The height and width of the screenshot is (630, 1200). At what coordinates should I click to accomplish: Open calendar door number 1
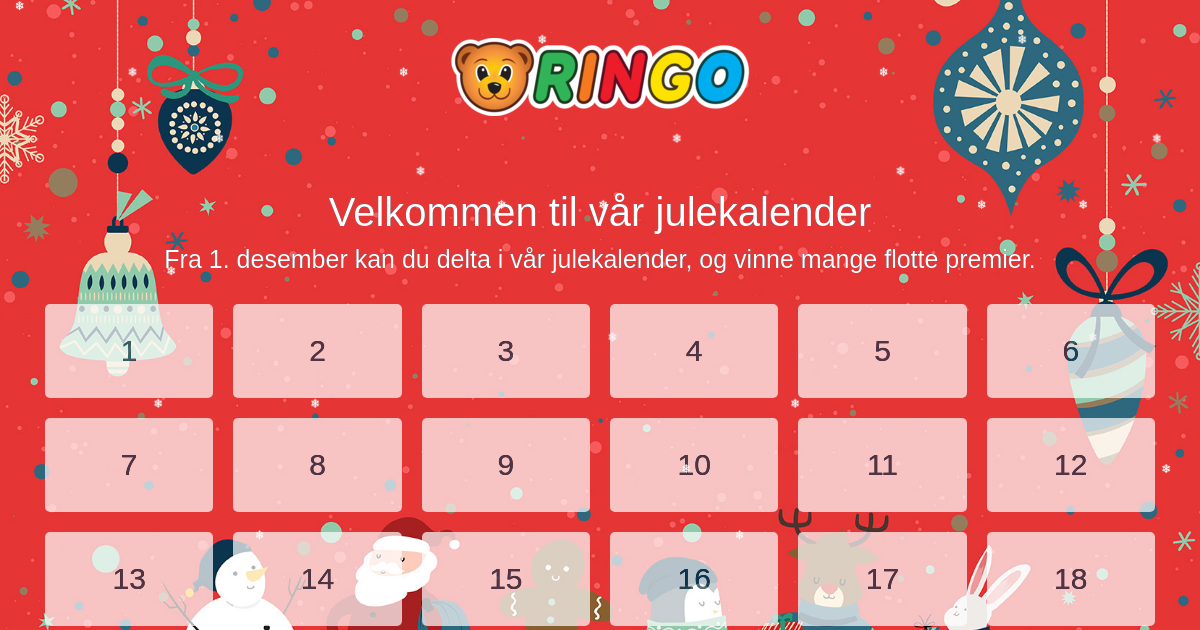tap(129, 351)
